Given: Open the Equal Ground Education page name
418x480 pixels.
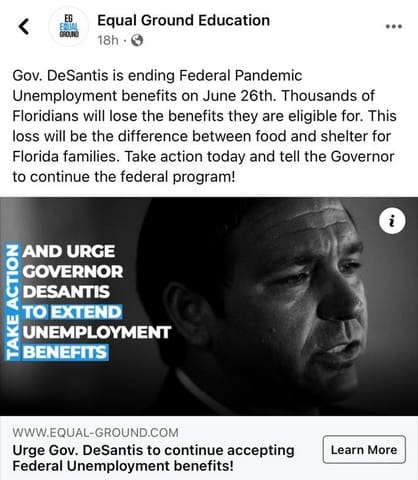Looking at the screenshot, I should point(183,20).
